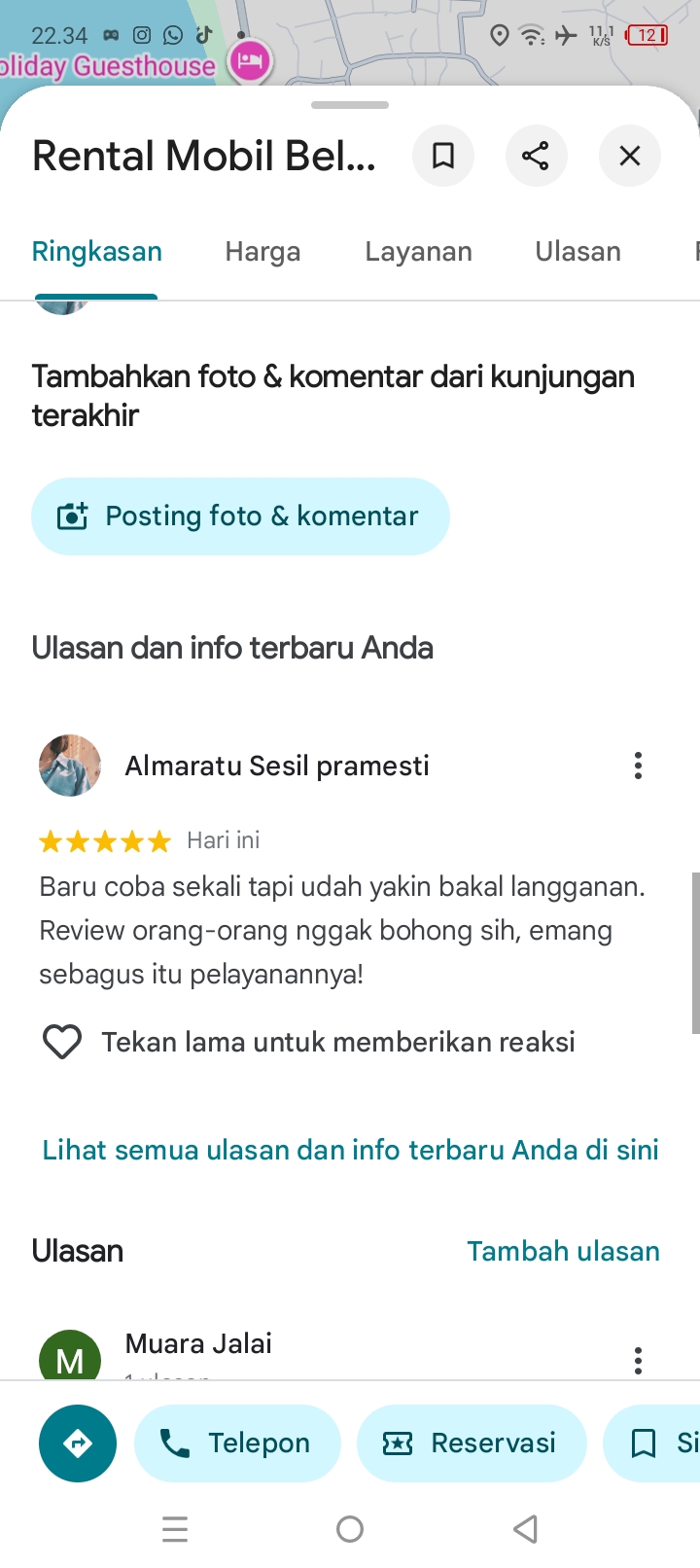
Task: Tap Tambah ulasan to add a review
Action: pos(563,1251)
